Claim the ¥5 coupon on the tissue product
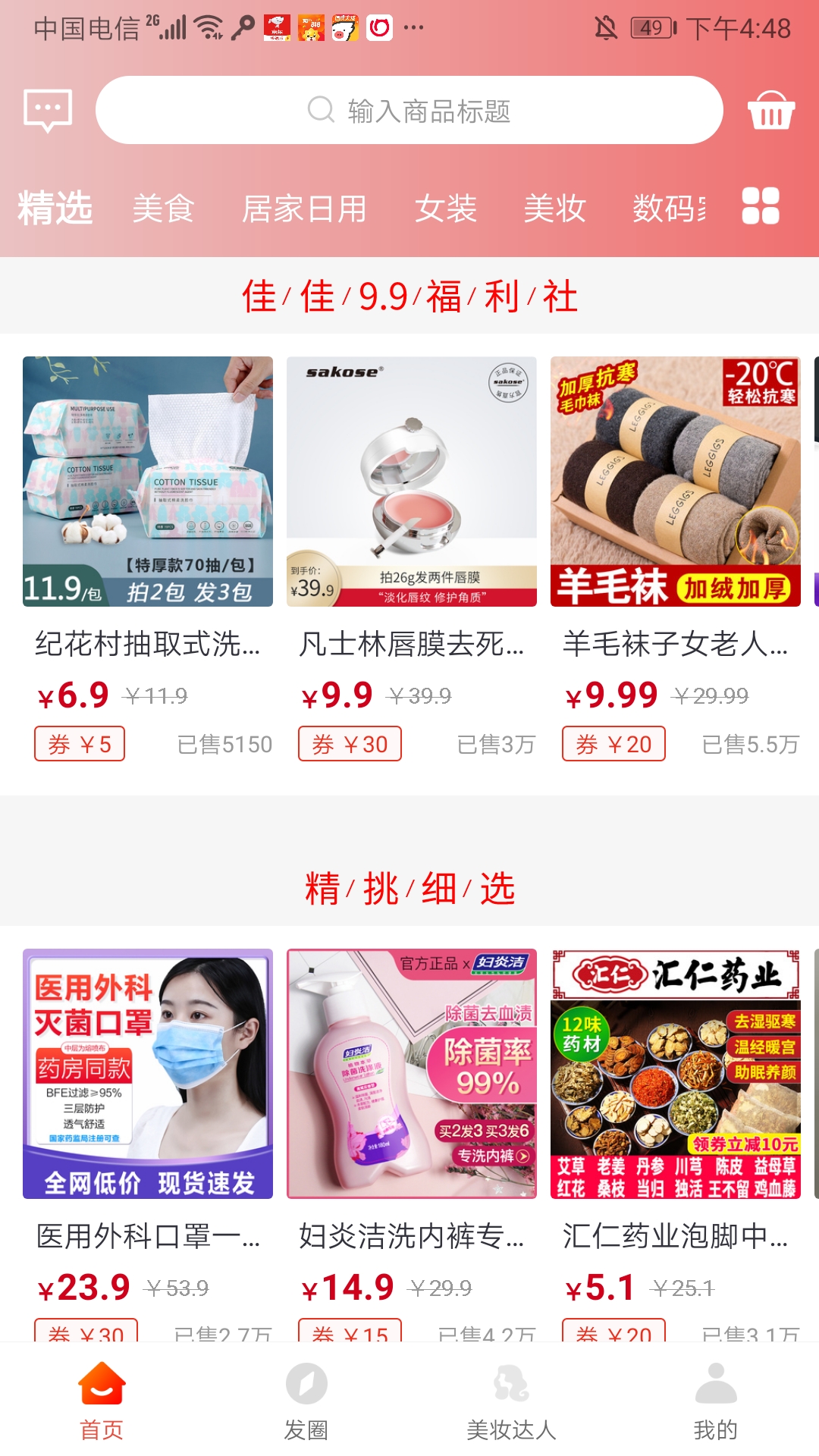The image size is (819, 1456). click(x=80, y=744)
